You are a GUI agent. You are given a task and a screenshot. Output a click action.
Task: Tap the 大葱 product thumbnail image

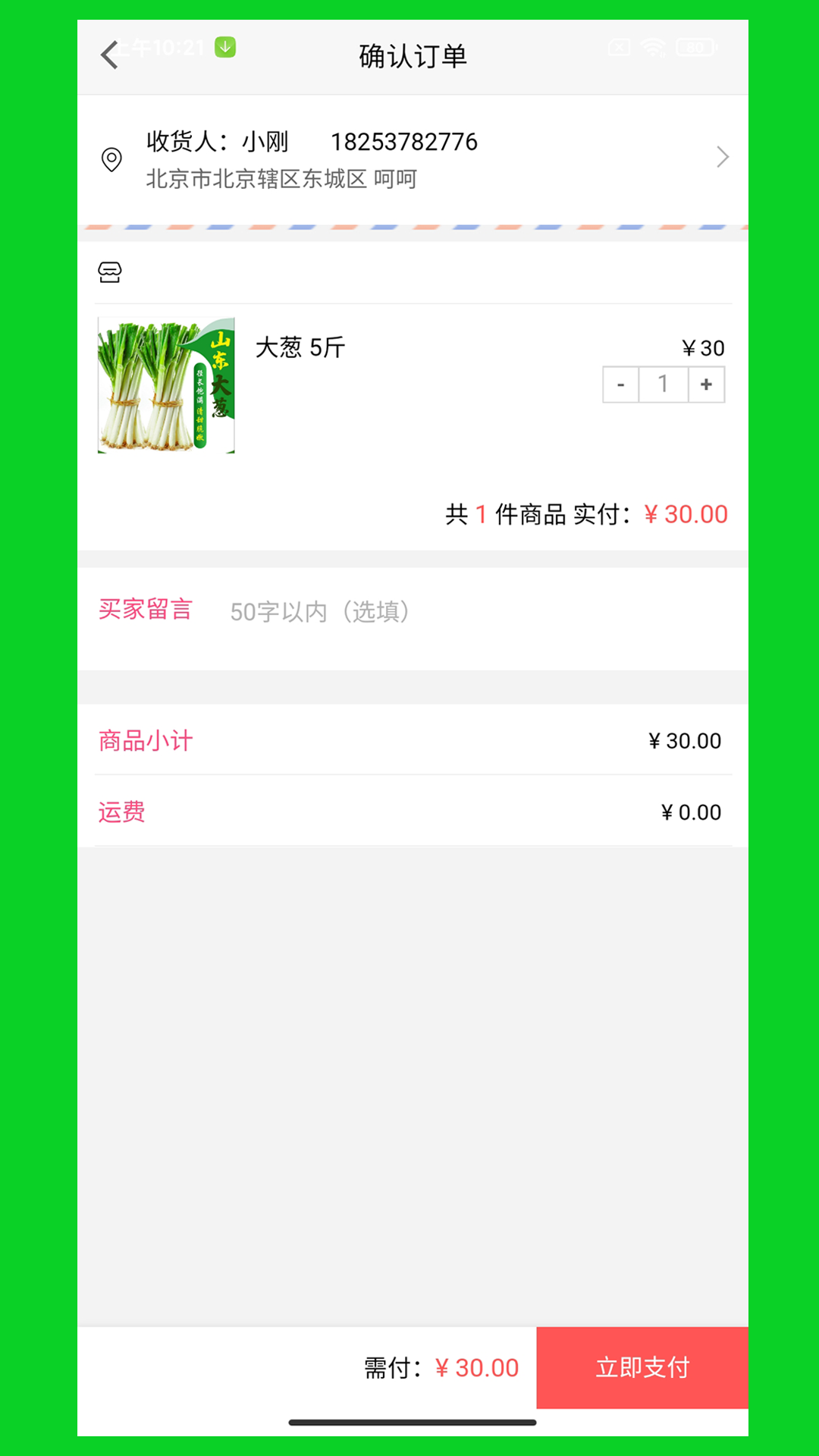[166, 385]
